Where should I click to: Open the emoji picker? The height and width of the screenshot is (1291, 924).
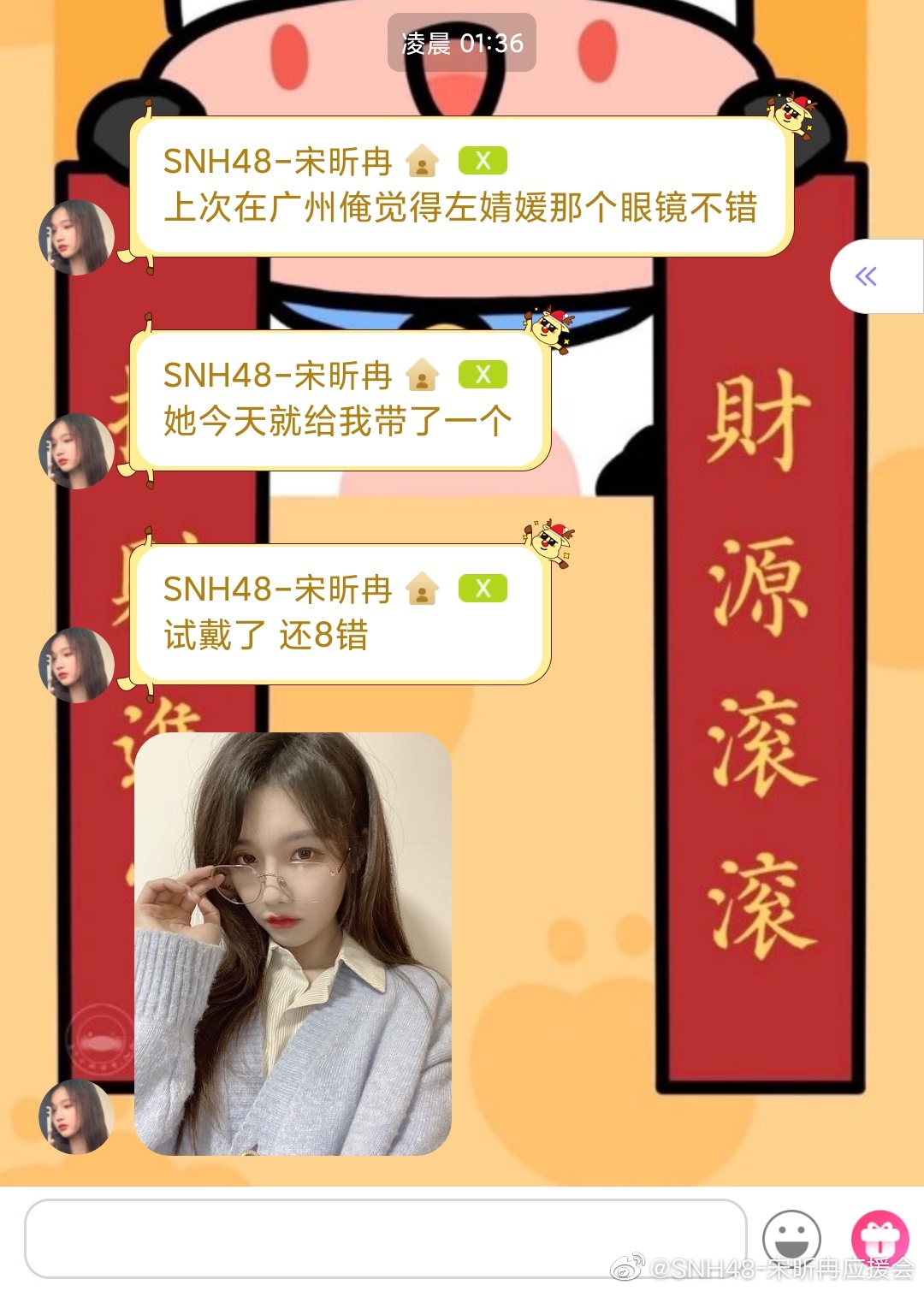click(x=791, y=1237)
